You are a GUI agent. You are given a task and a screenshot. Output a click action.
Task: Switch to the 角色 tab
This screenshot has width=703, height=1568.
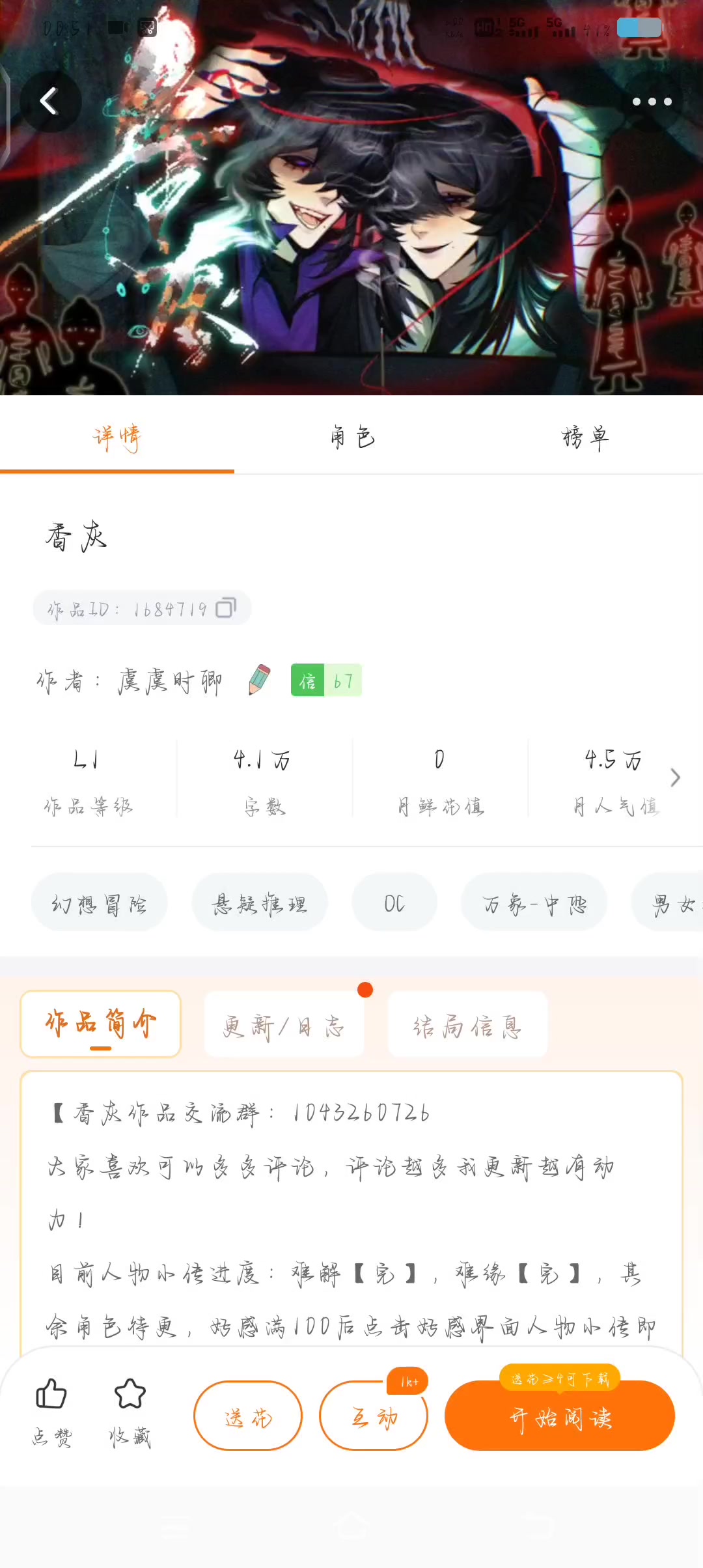(x=351, y=437)
